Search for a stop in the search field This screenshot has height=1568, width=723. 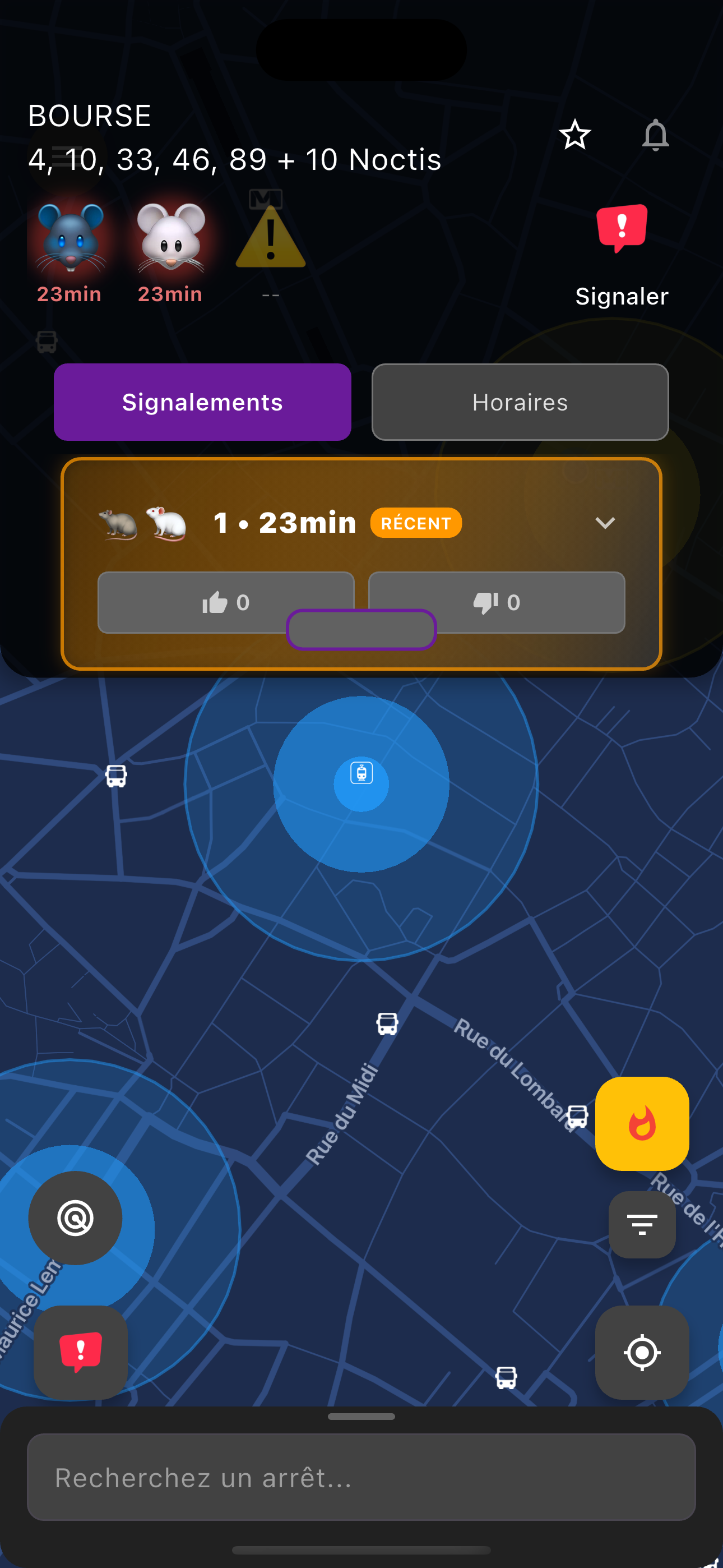pyautogui.click(x=361, y=1477)
